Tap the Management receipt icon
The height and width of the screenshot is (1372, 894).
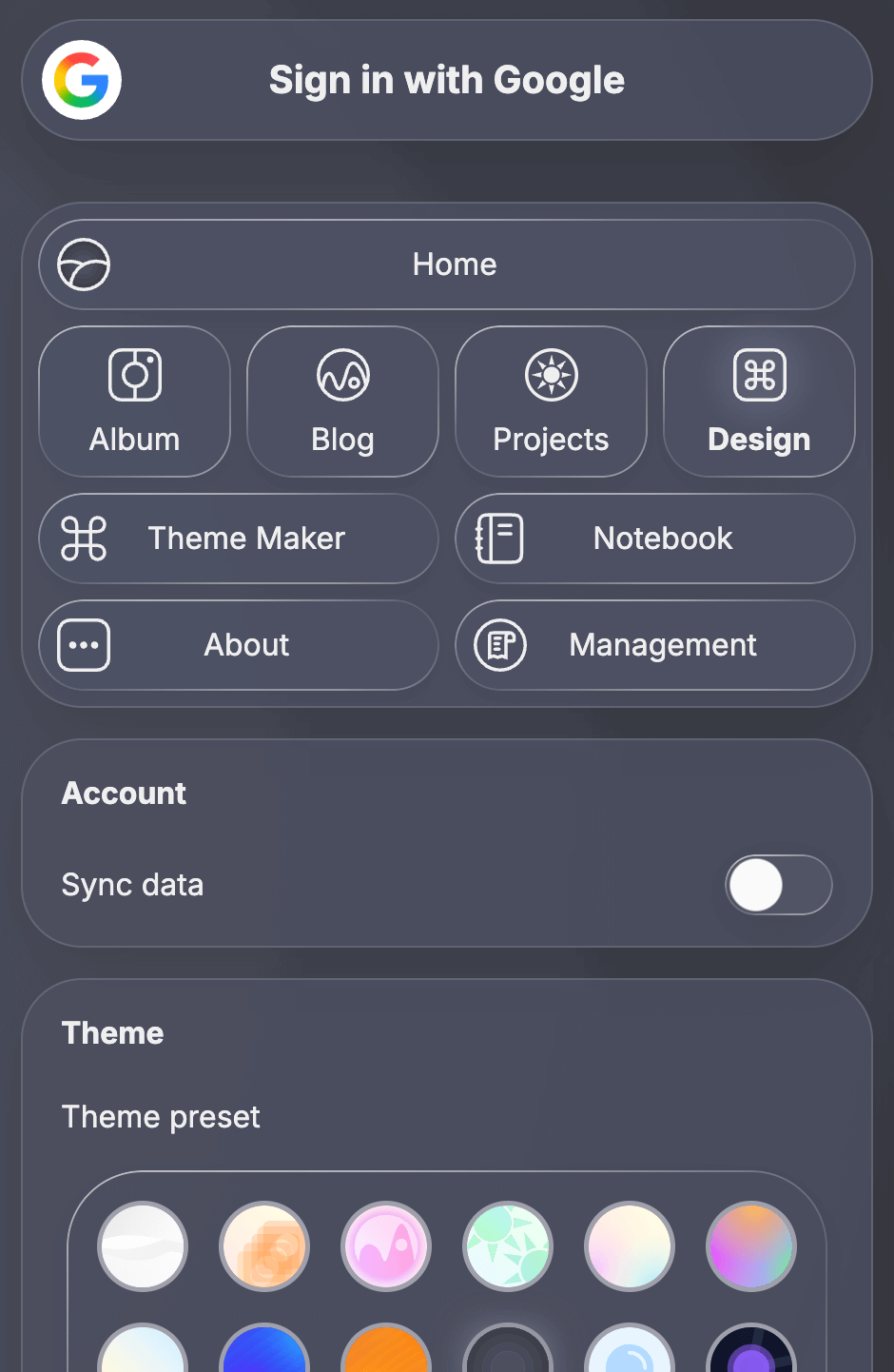pos(499,645)
